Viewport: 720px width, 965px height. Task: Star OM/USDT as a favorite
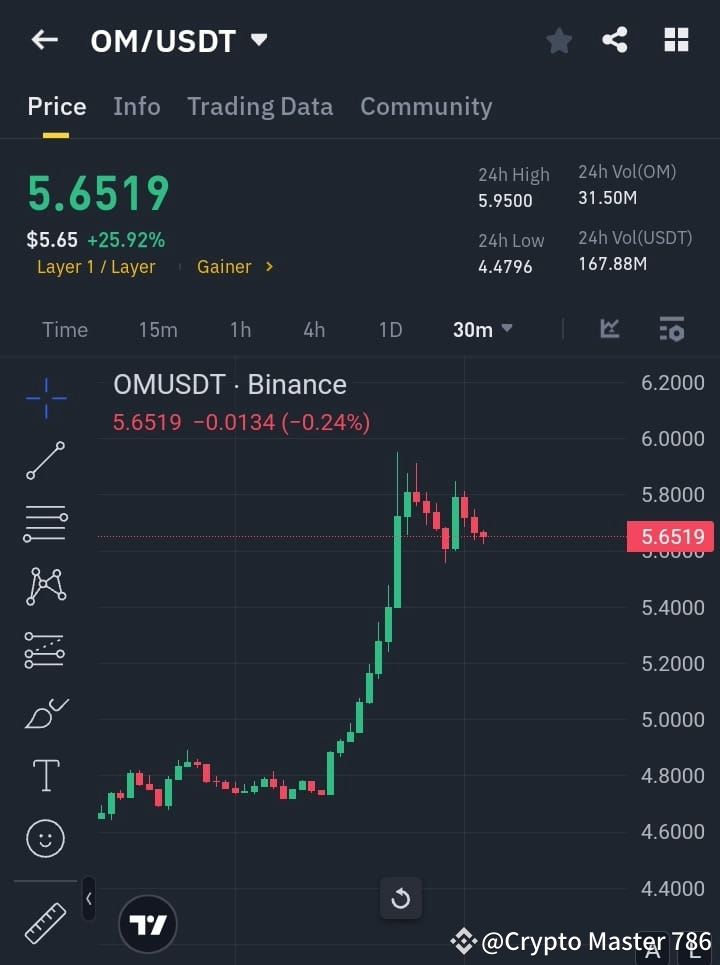pos(558,40)
